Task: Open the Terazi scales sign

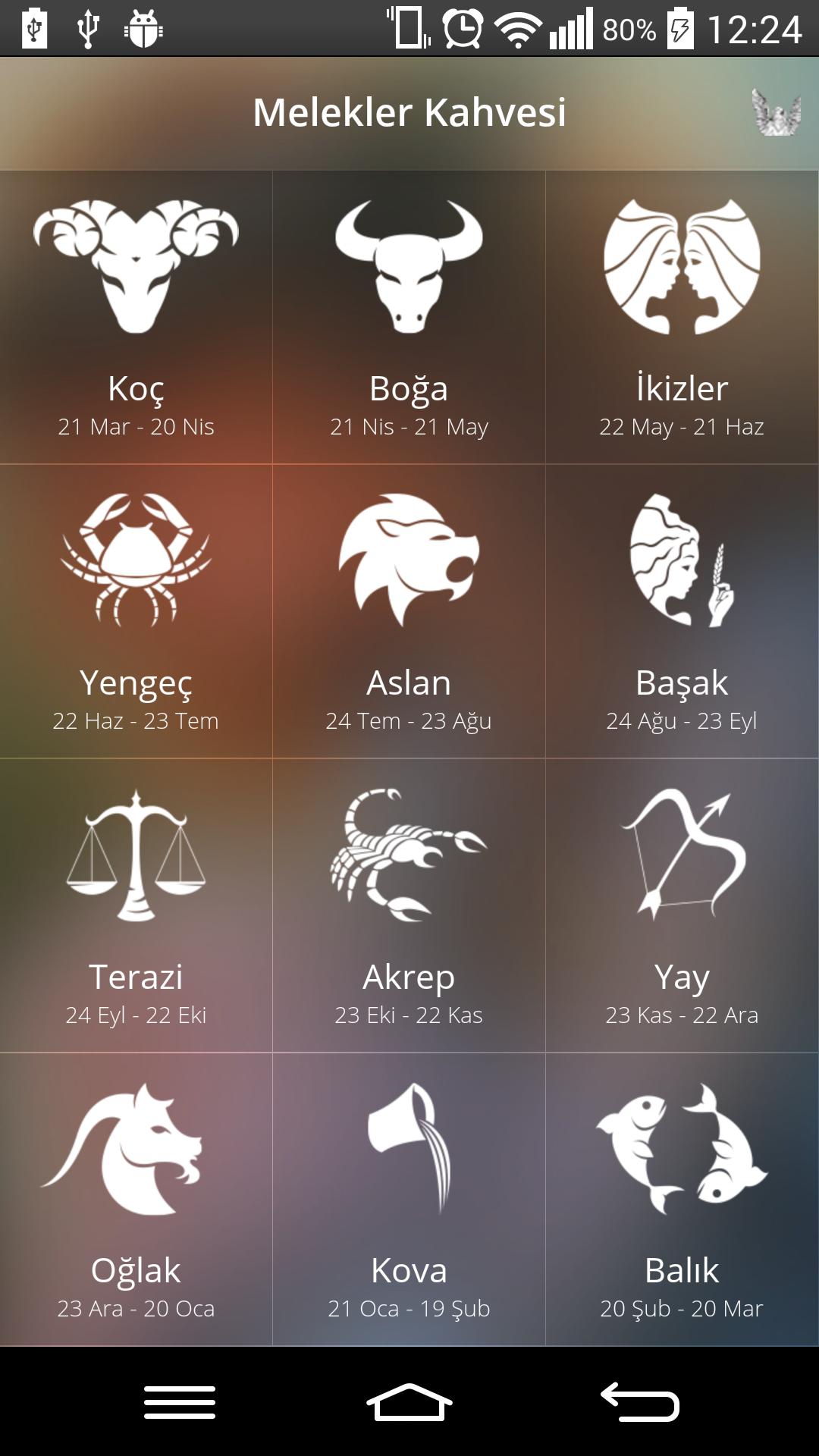Action: coord(136,905)
